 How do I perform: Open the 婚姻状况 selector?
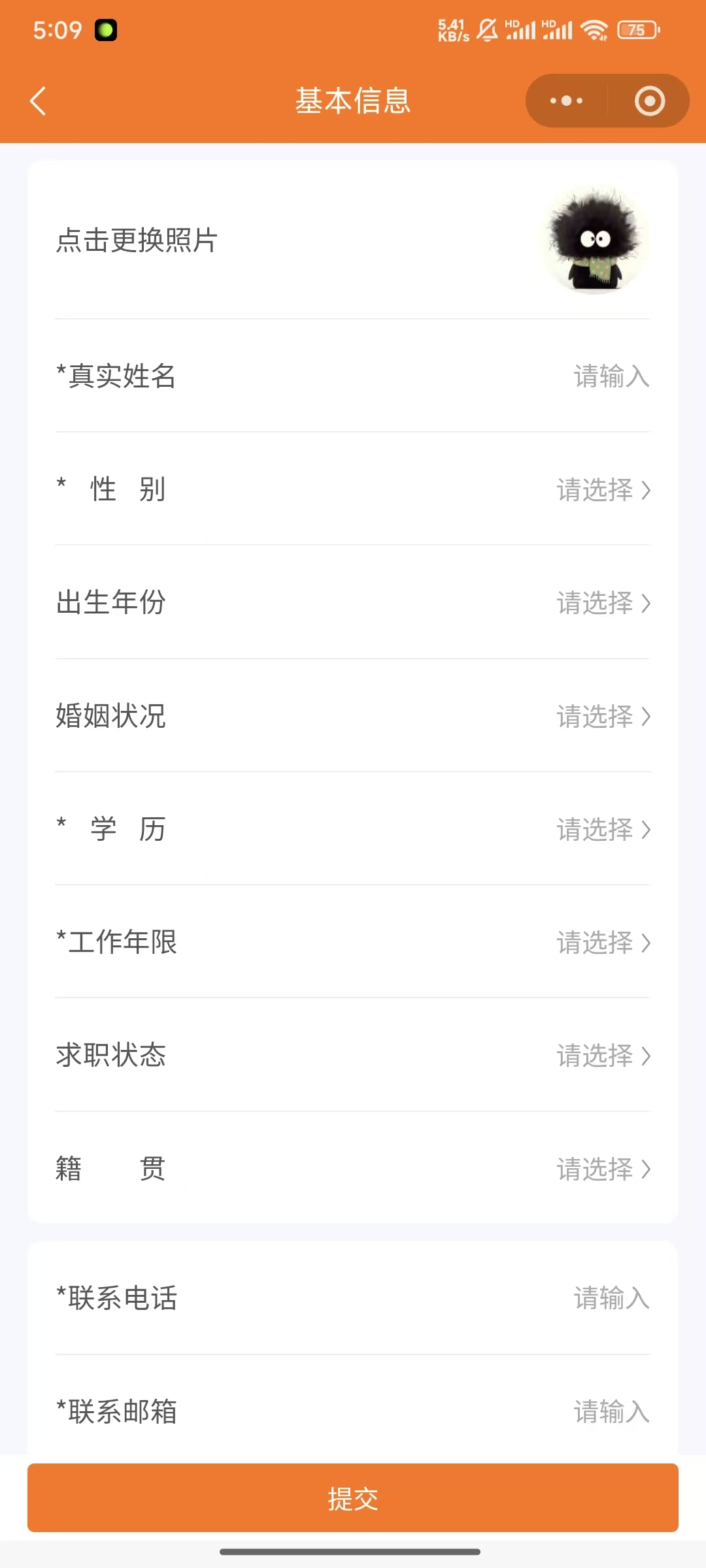[603, 716]
